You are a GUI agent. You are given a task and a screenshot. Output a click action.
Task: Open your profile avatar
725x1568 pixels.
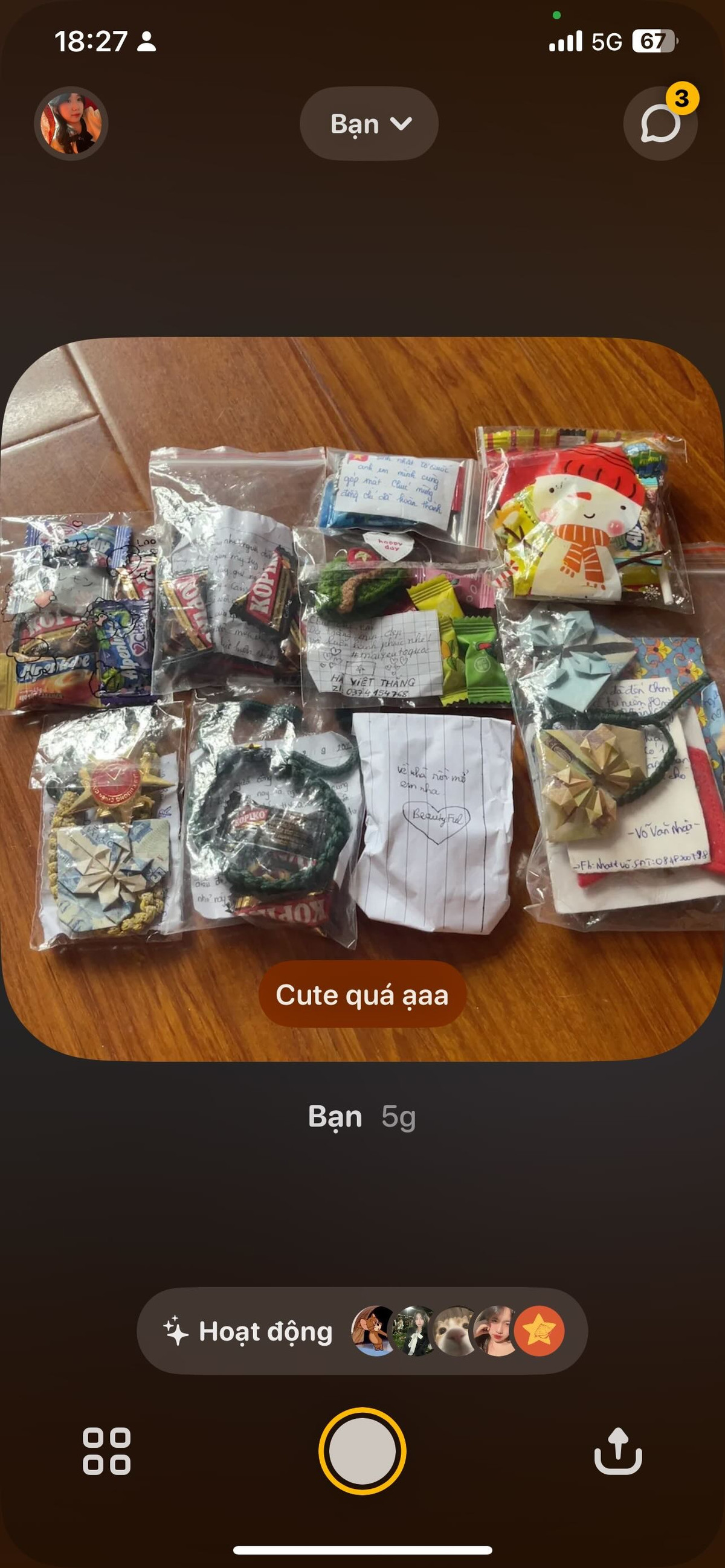(71, 124)
